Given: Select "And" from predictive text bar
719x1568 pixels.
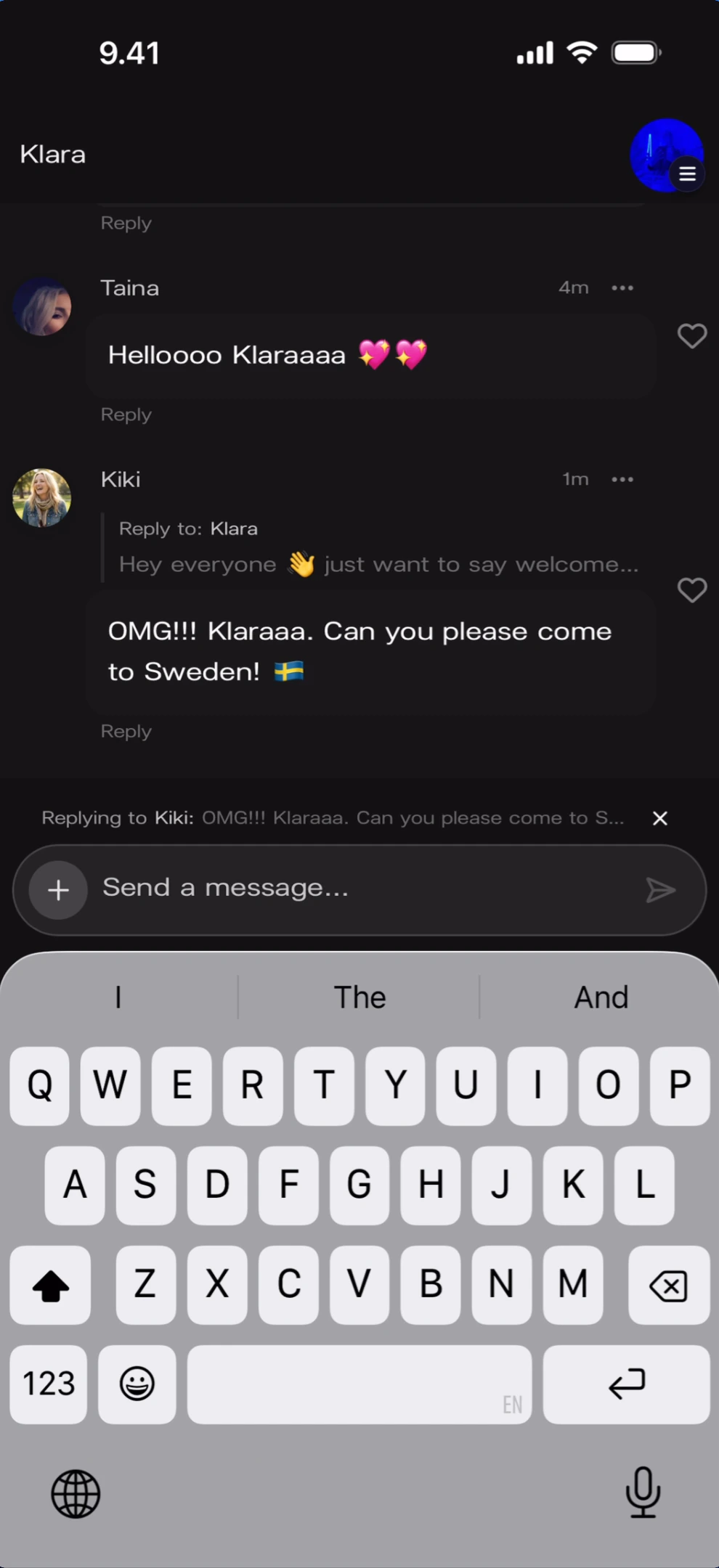Looking at the screenshot, I should 601,997.
